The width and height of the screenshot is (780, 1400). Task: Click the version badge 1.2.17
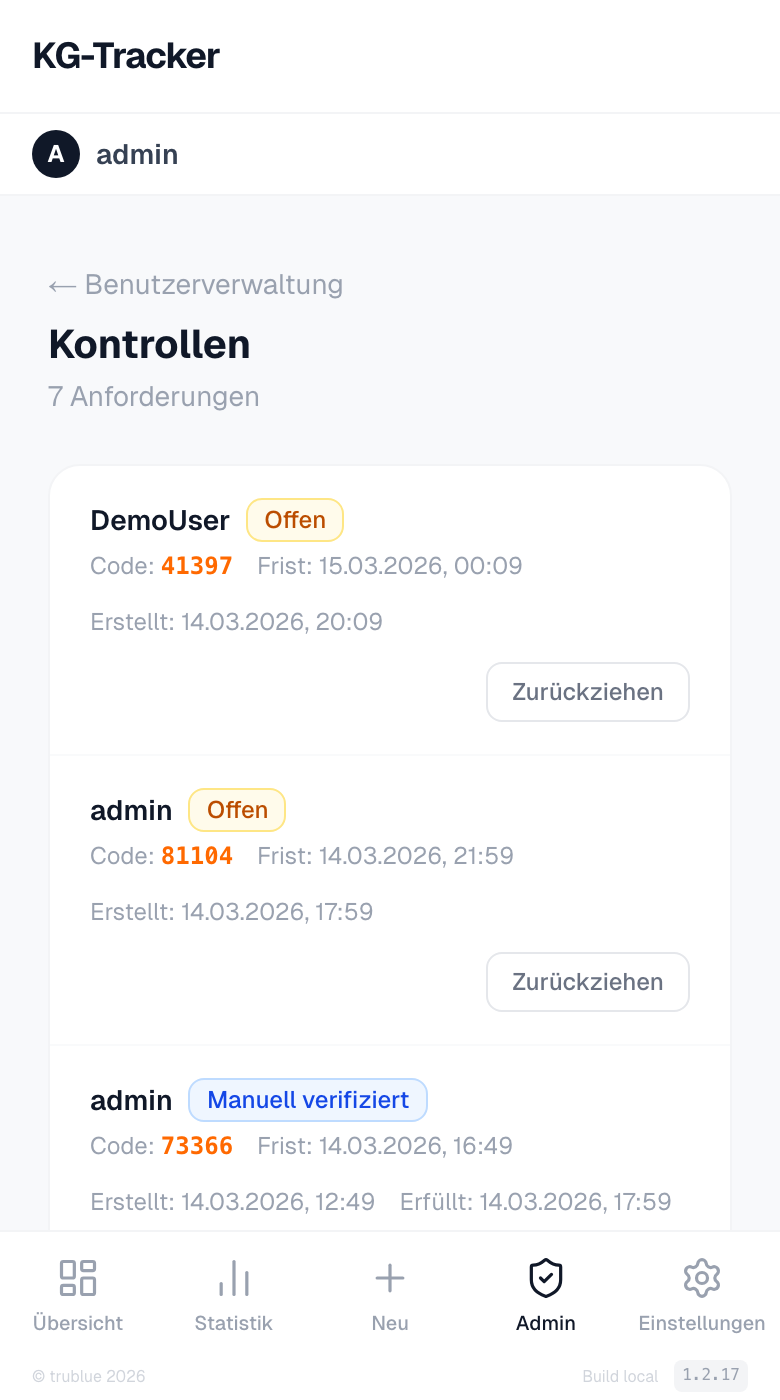(x=711, y=1376)
